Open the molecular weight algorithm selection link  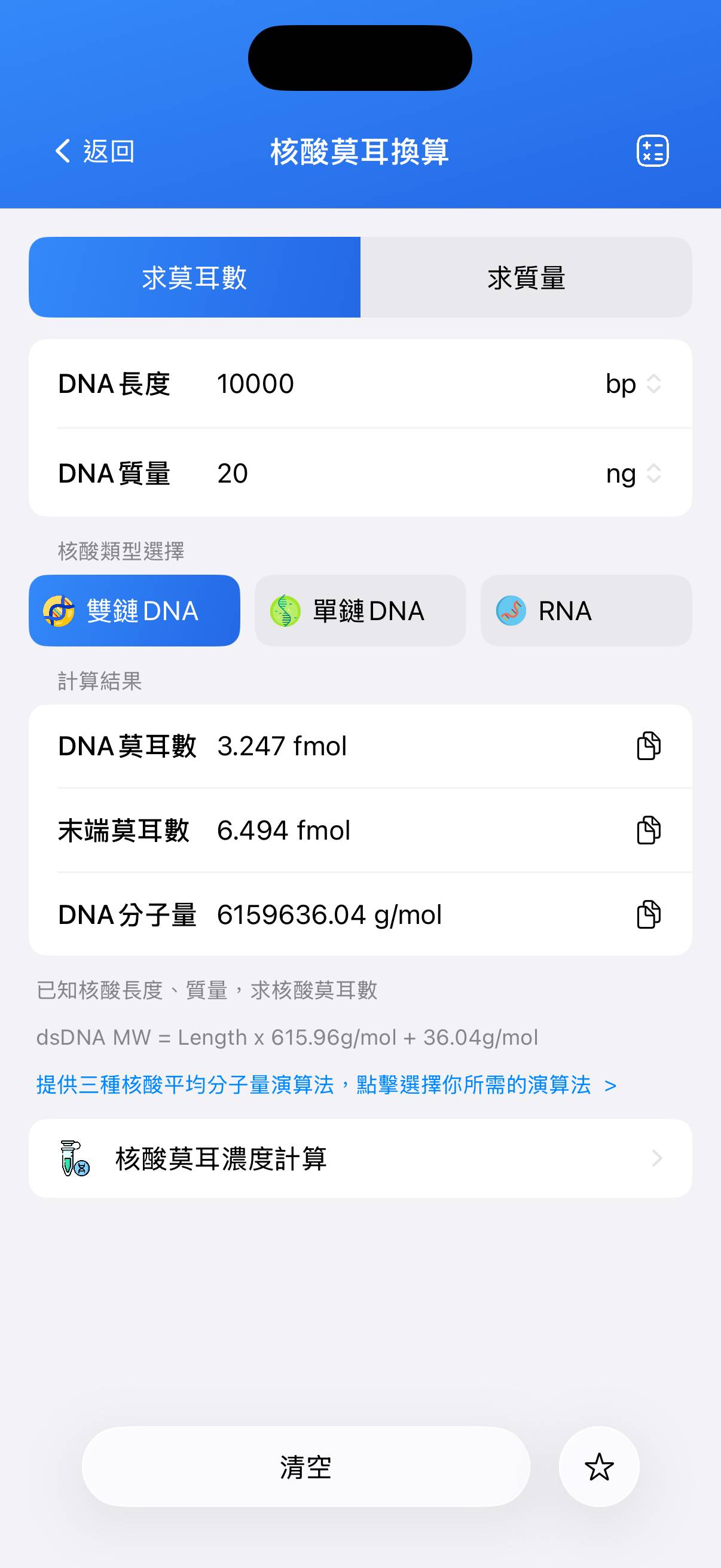[326, 1085]
